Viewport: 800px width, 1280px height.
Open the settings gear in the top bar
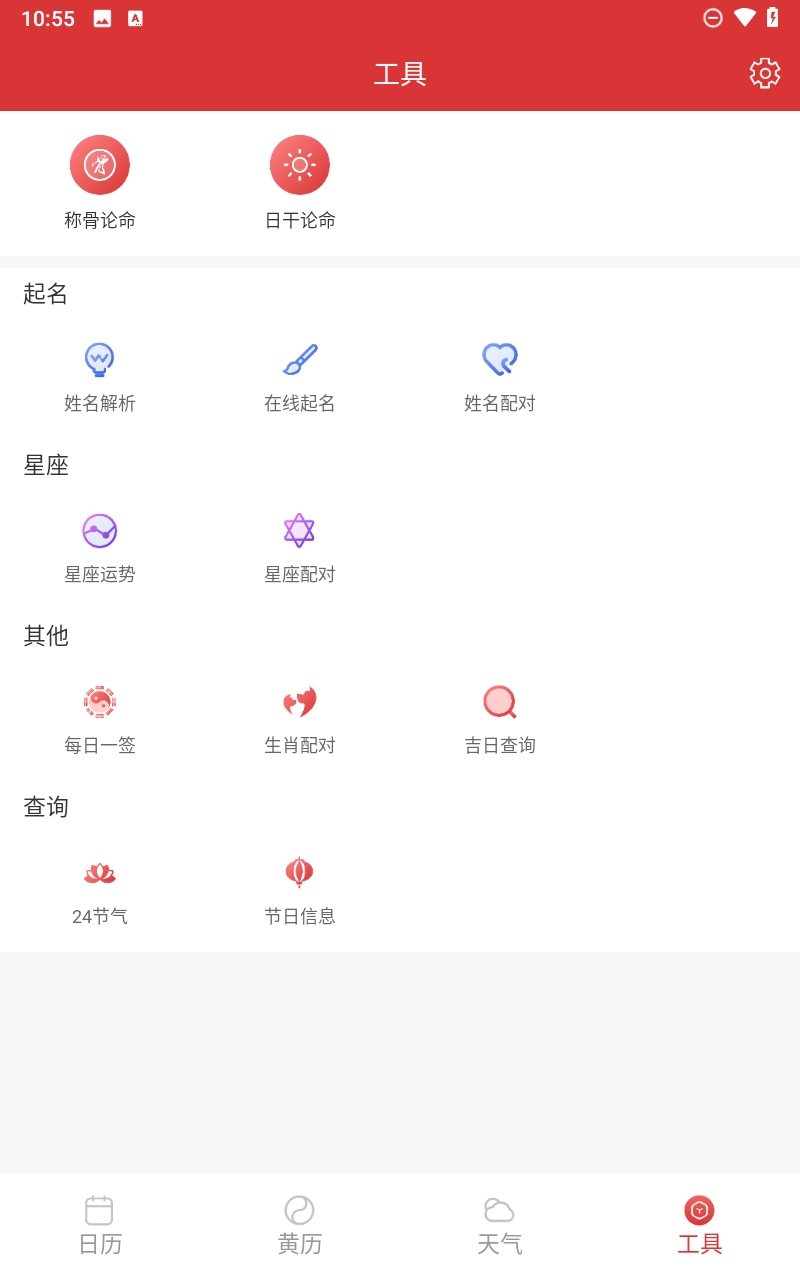pos(765,72)
